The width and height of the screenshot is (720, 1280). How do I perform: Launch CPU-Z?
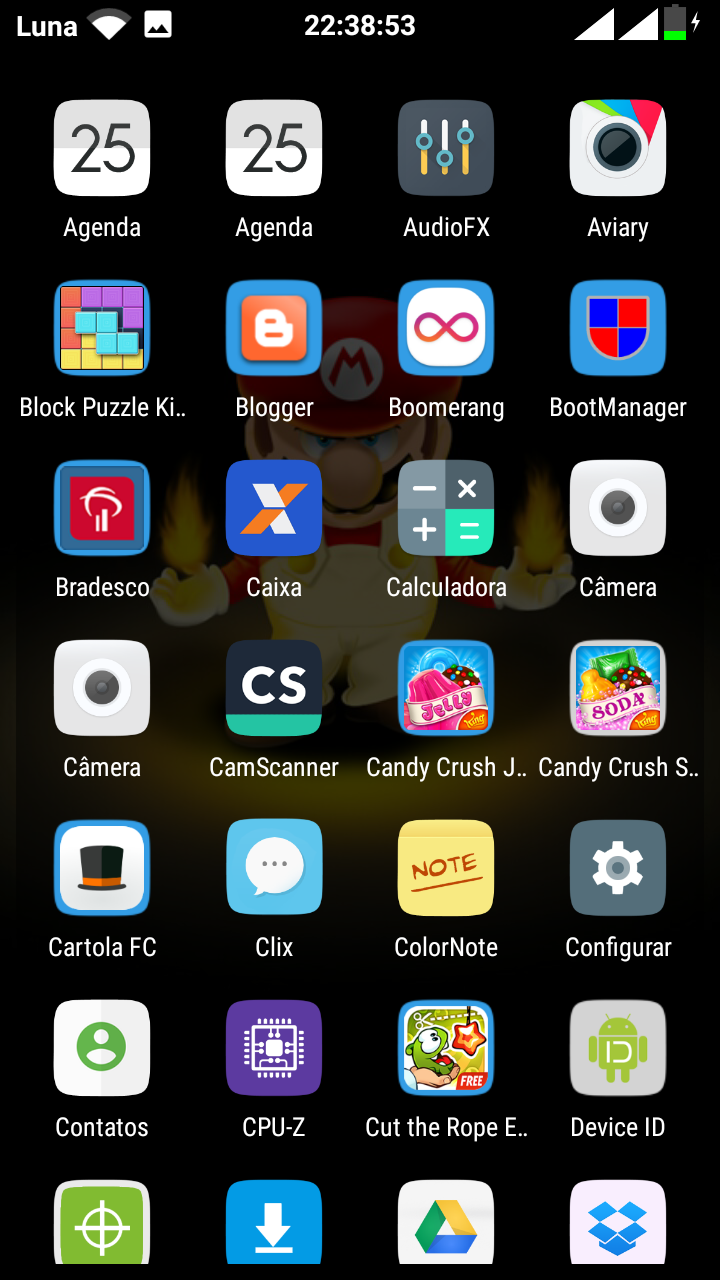(274, 1048)
